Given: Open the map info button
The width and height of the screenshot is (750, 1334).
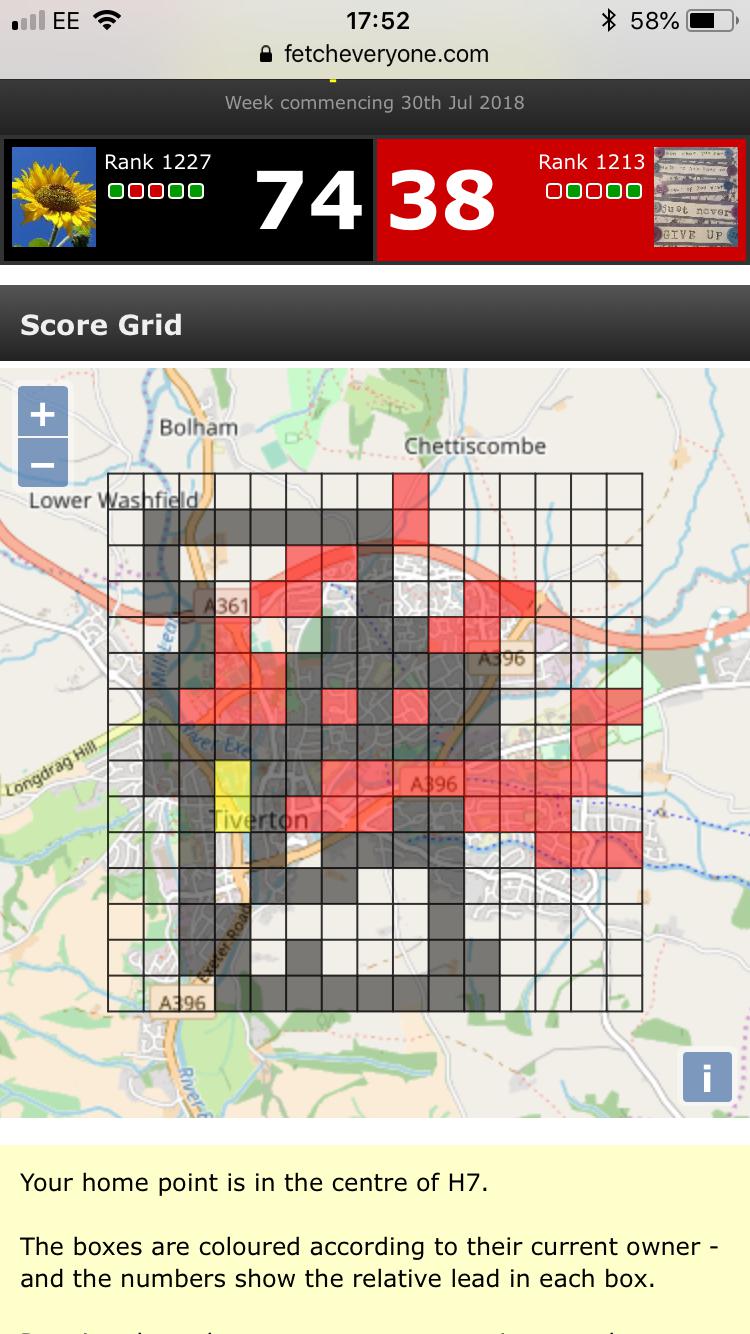Looking at the screenshot, I should 707,1077.
